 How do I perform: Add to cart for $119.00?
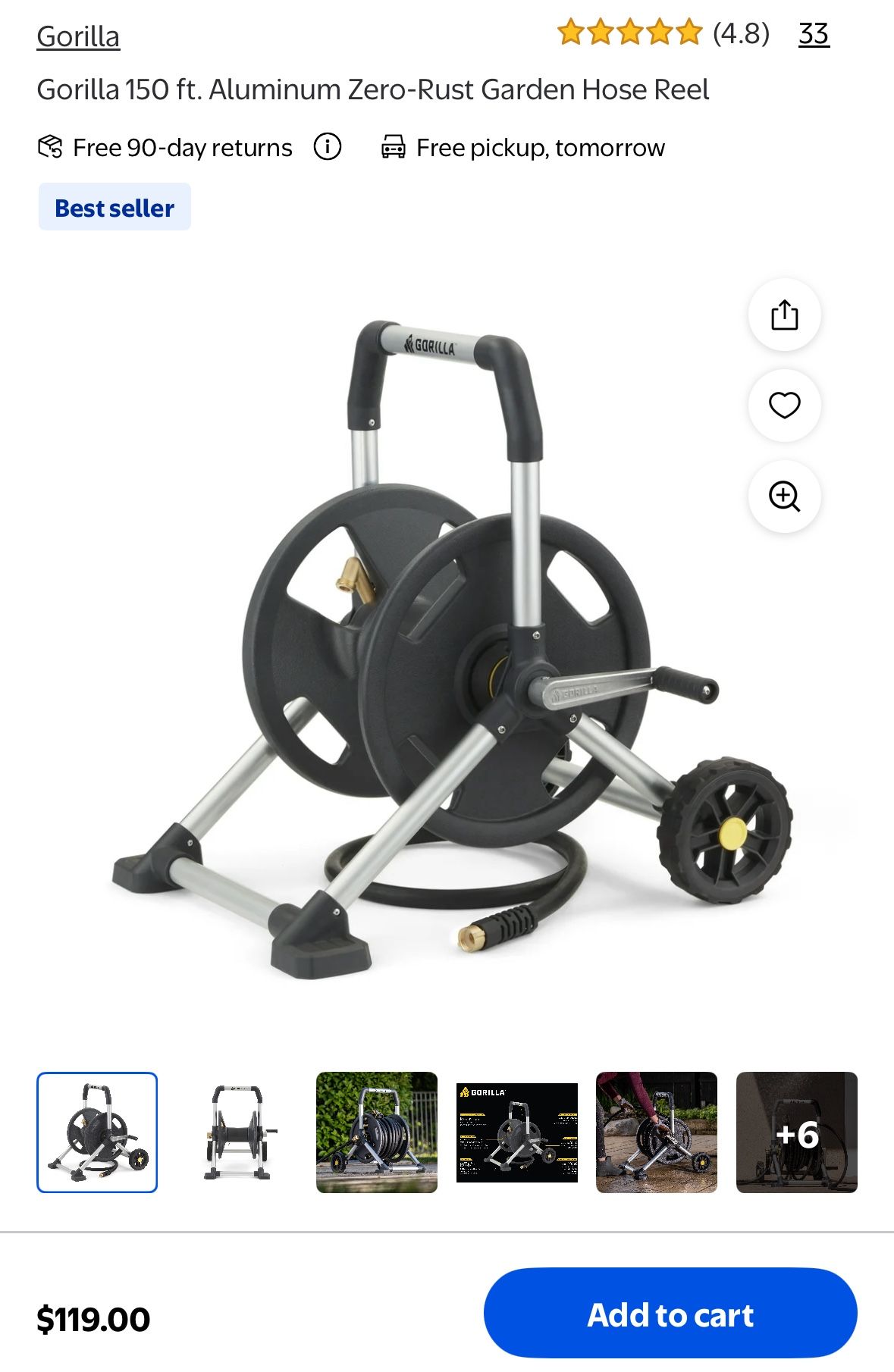(x=670, y=1314)
